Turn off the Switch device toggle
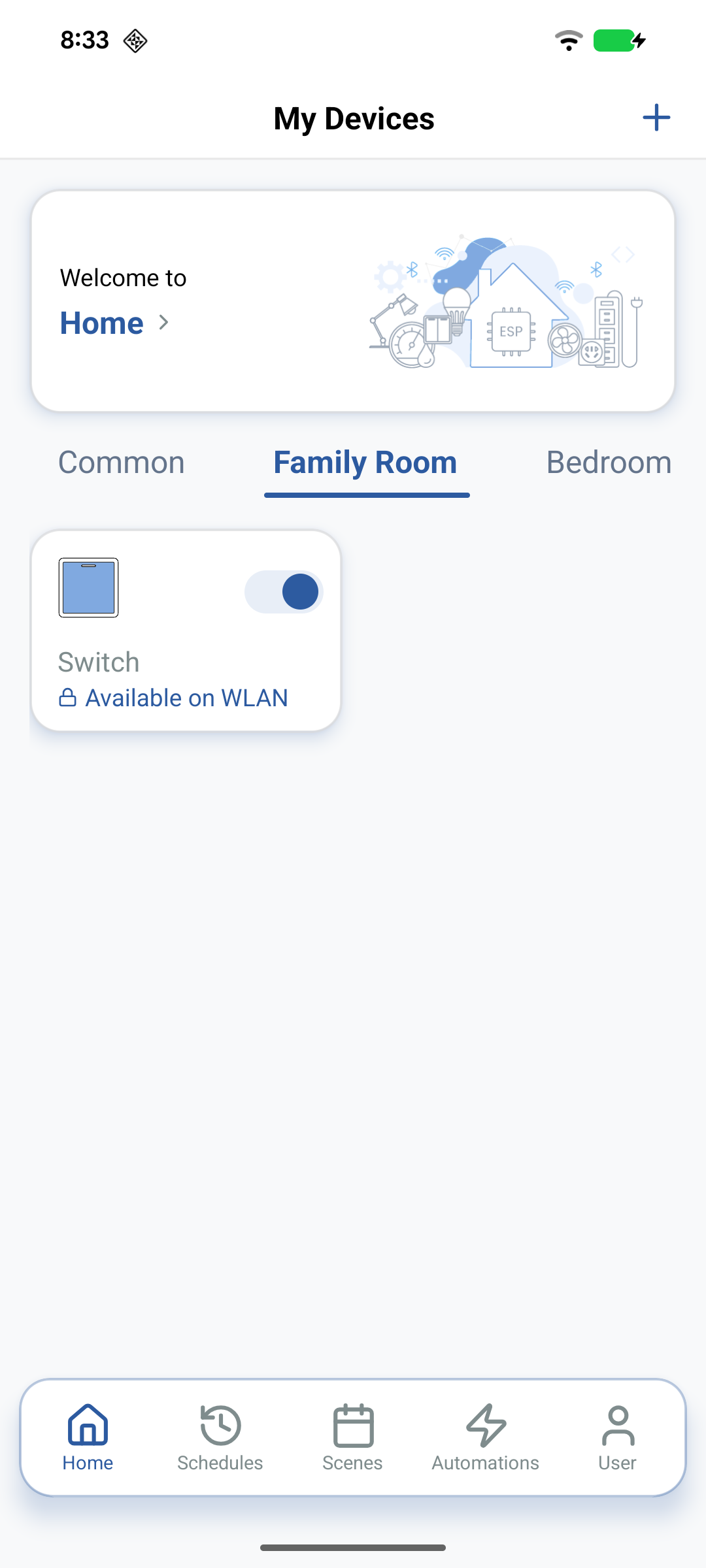The width and height of the screenshot is (706, 1568). point(284,592)
